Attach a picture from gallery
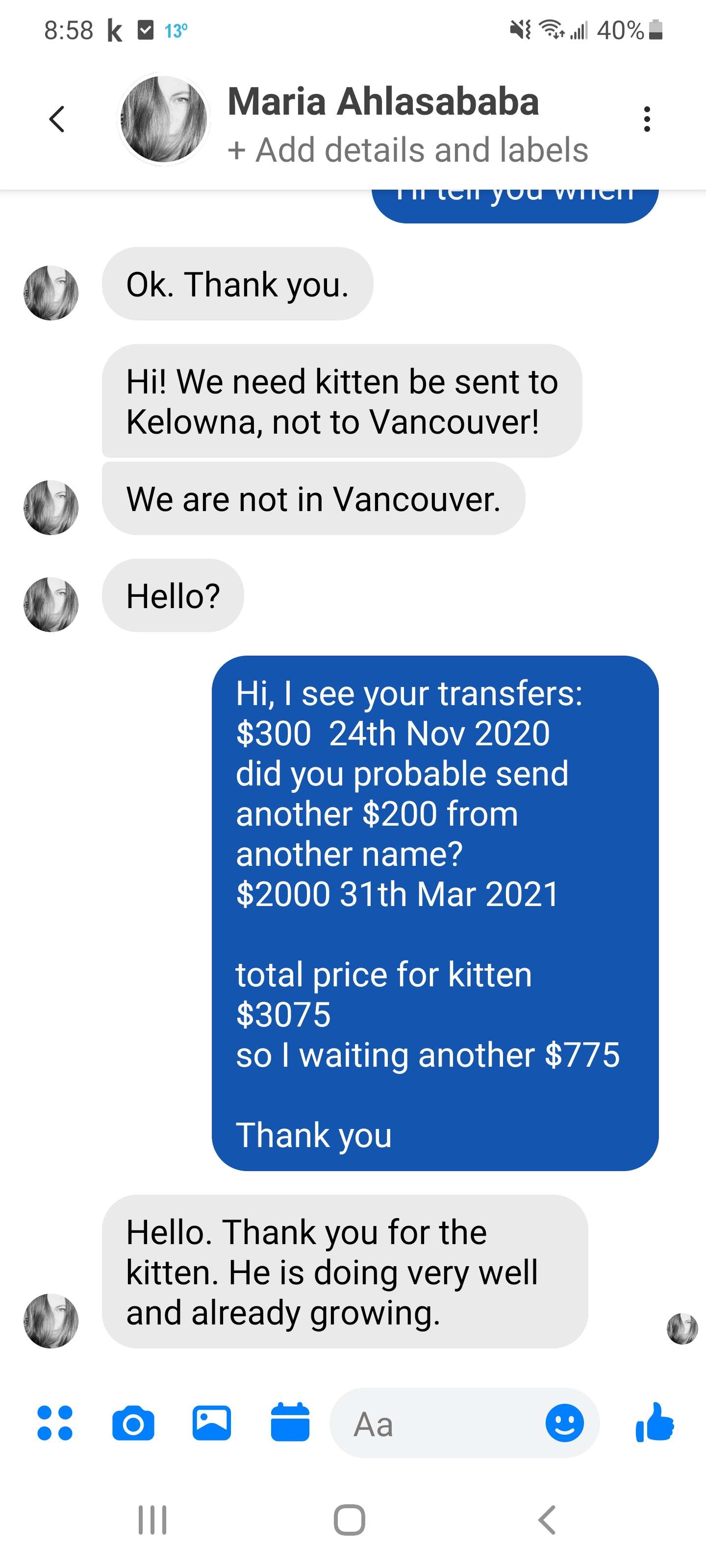Viewport: 706px width, 1568px height. point(211,1423)
